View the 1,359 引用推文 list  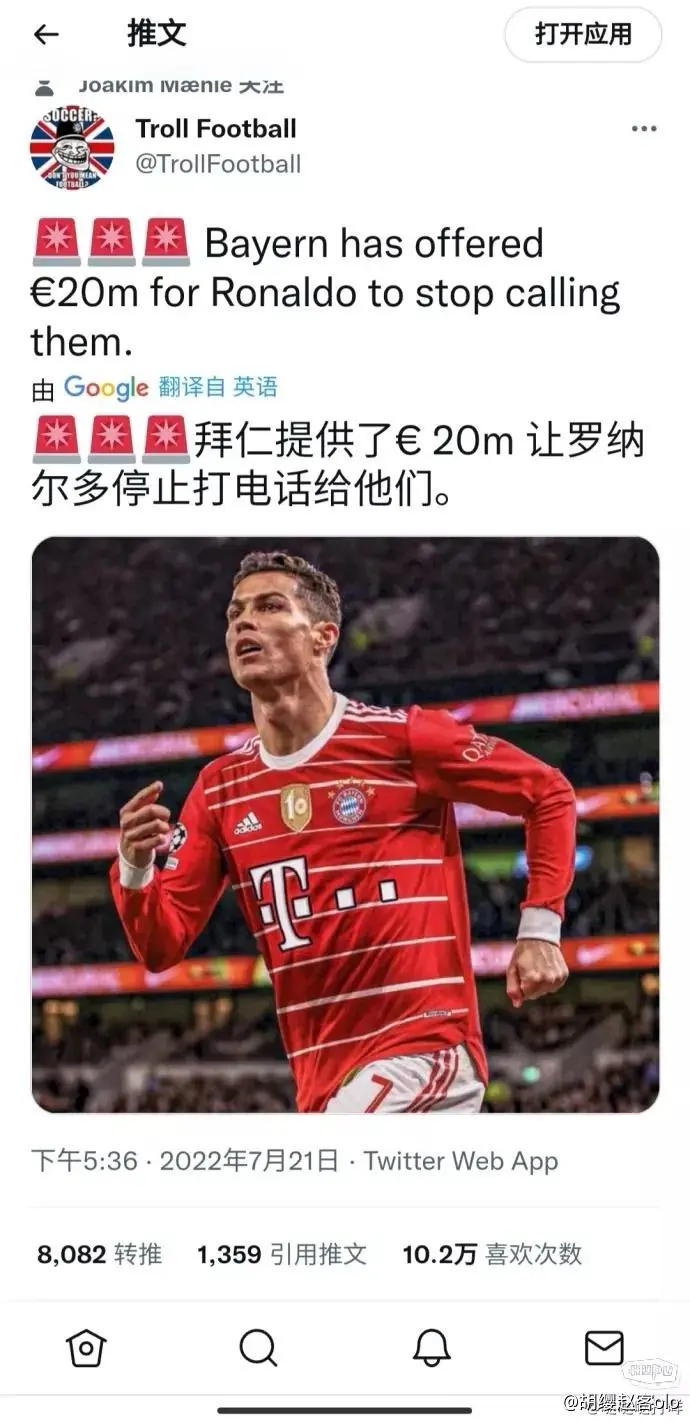(282, 1254)
